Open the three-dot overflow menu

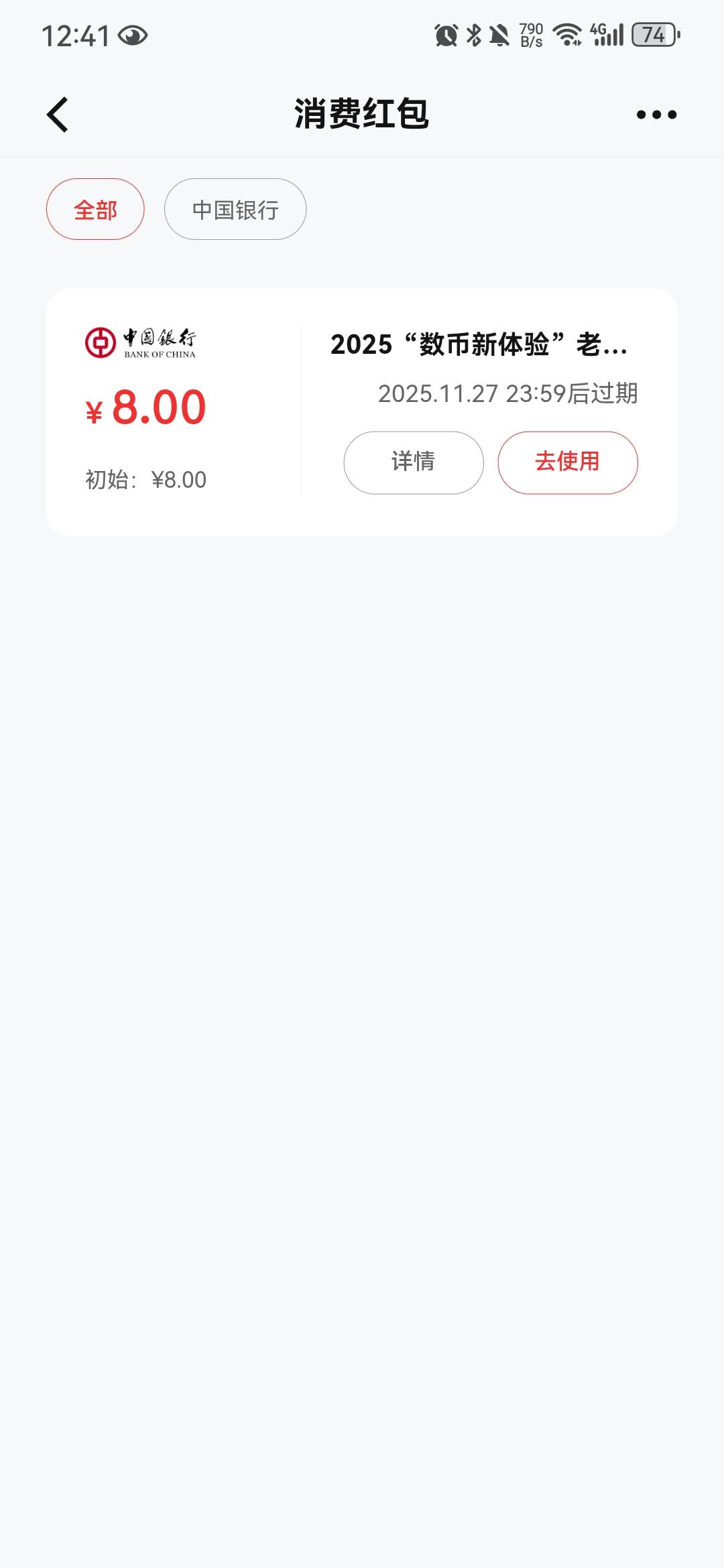pyautogui.click(x=656, y=115)
